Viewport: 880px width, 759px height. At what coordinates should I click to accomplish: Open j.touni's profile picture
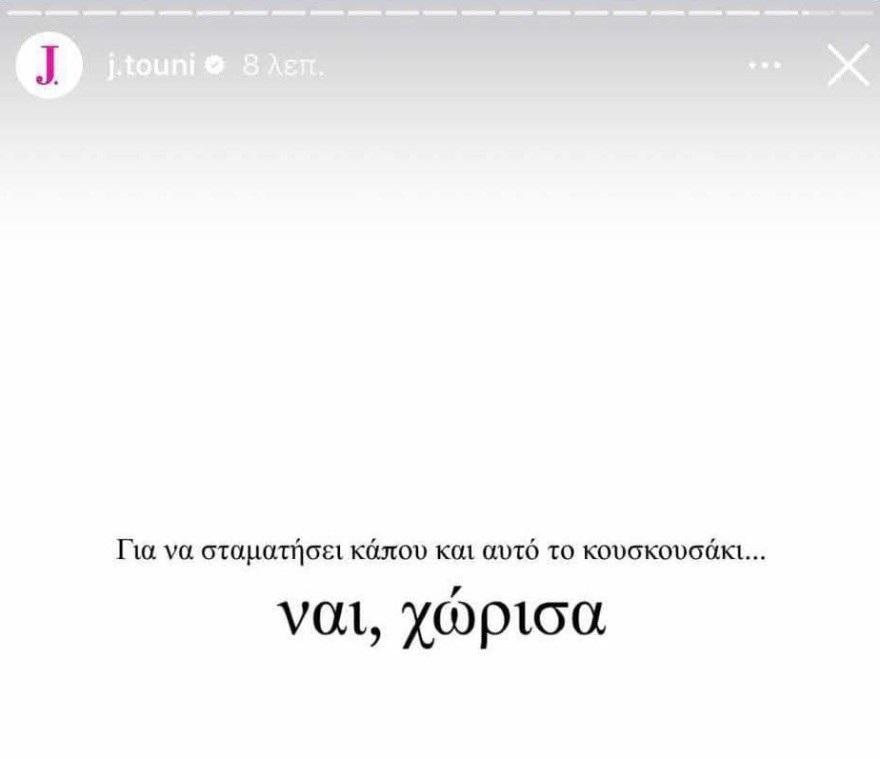tap(48, 66)
